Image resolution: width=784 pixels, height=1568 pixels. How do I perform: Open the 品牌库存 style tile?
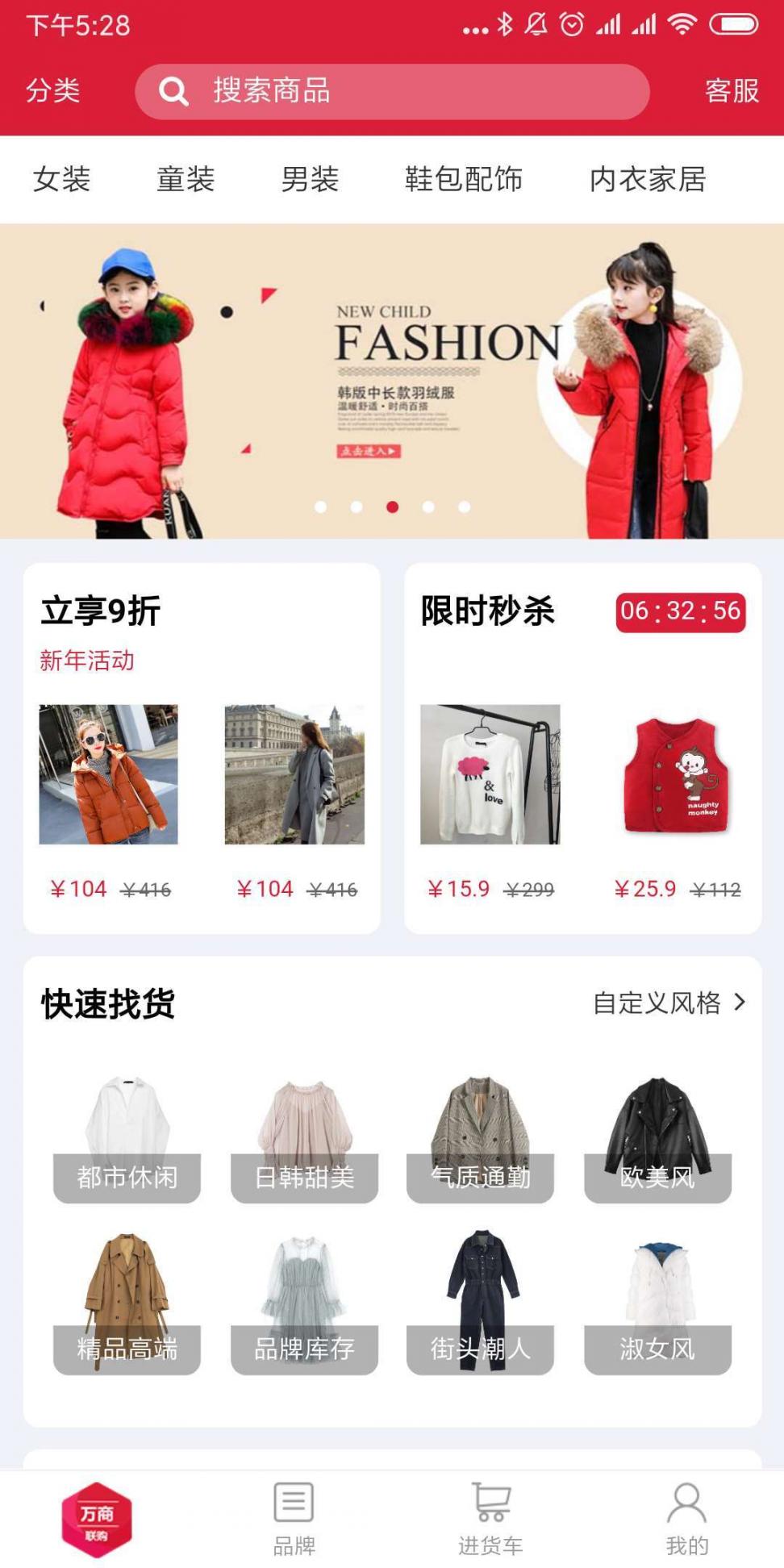[304, 1307]
